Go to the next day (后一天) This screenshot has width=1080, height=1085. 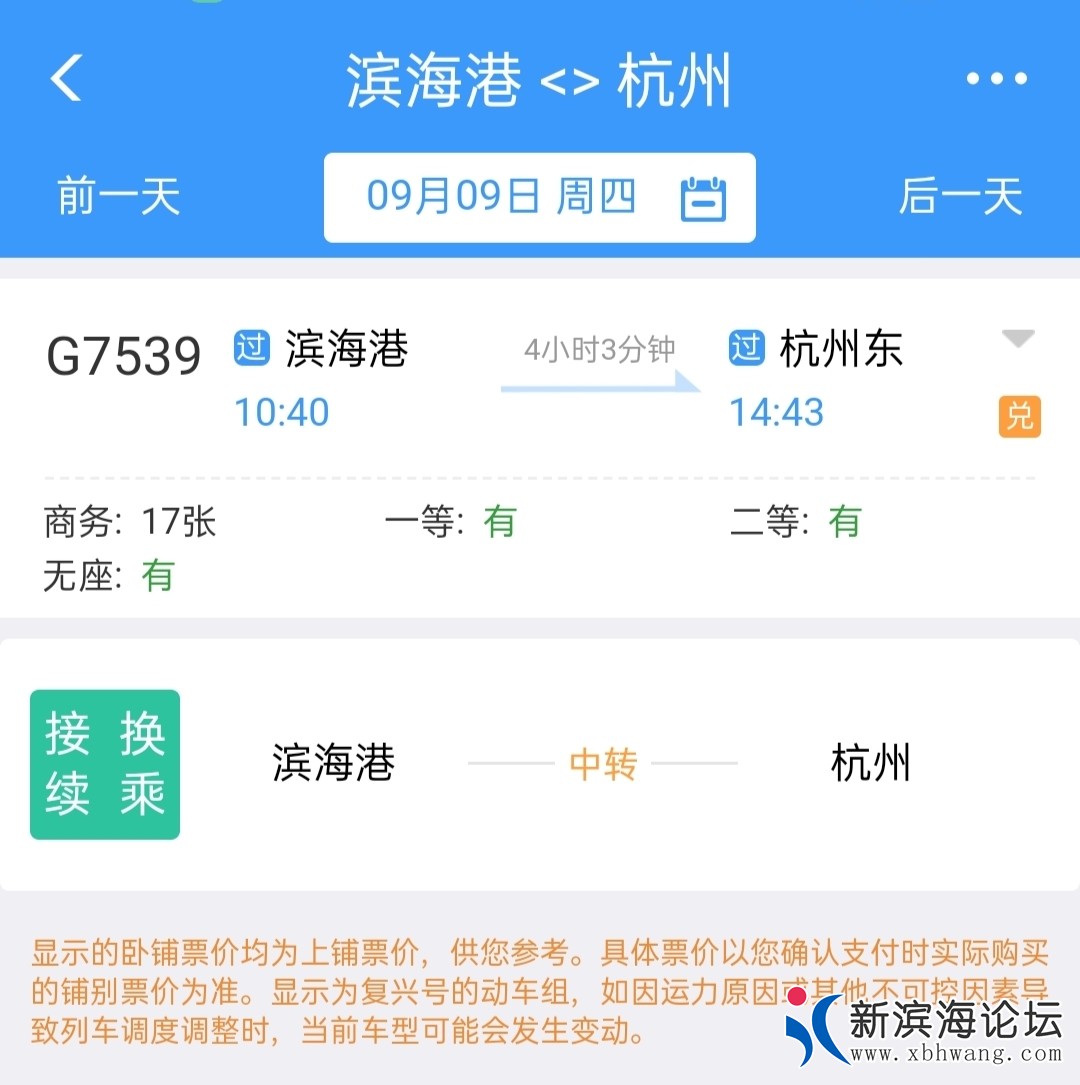click(x=960, y=196)
